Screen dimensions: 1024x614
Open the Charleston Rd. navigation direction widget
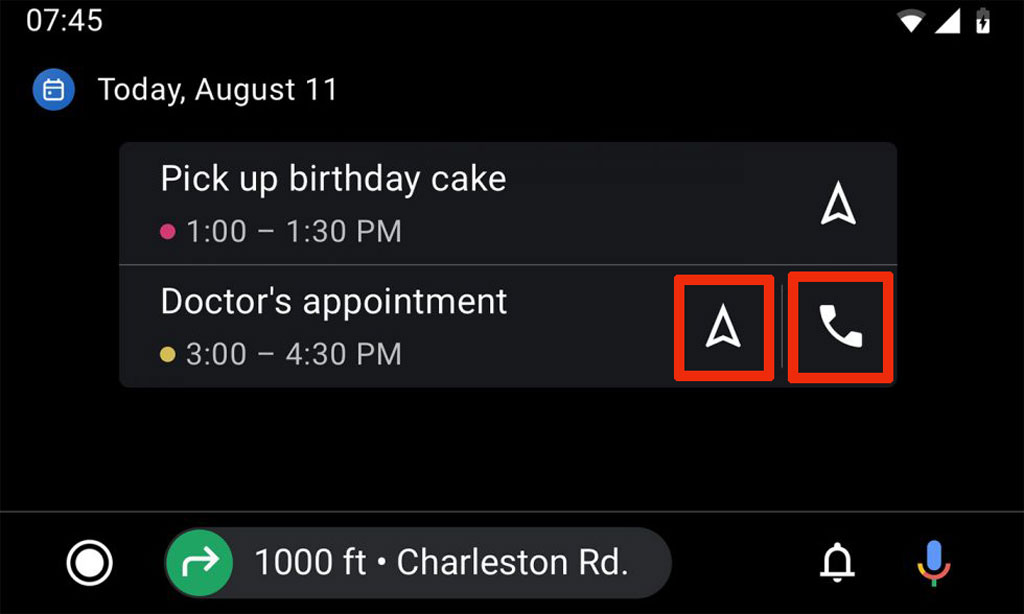pyautogui.click(x=418, y=563)
